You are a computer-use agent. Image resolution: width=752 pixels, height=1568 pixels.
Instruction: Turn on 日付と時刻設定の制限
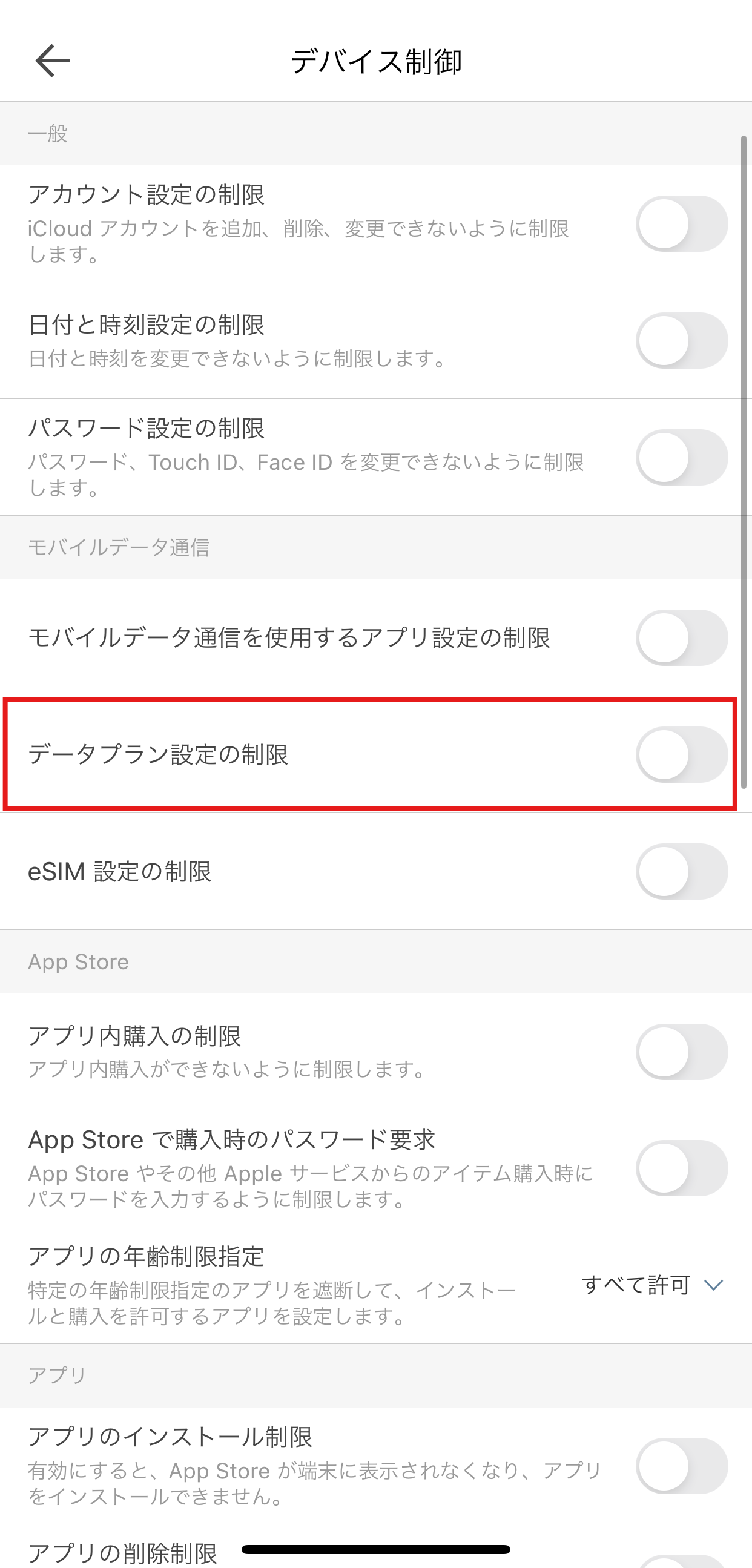point(681,341)
